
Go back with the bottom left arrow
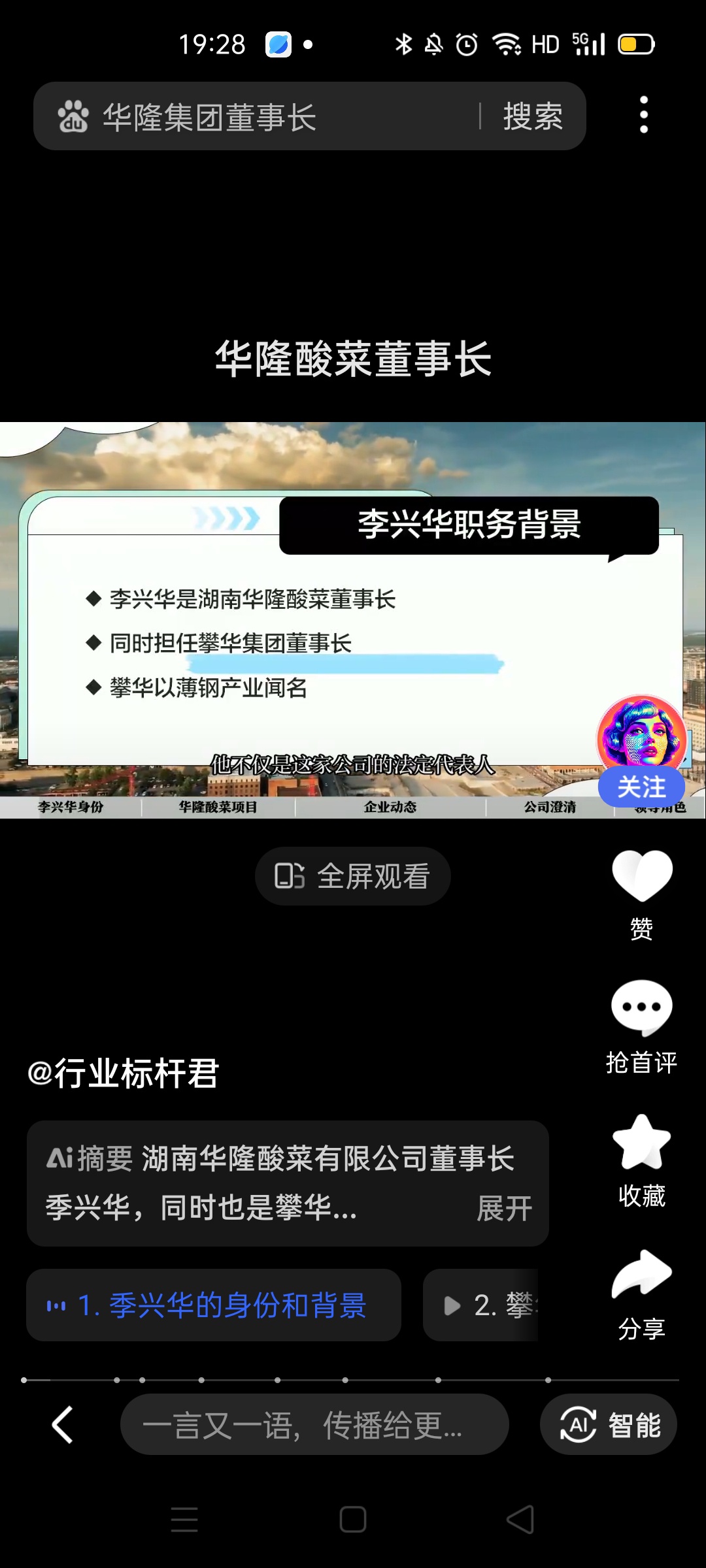point(63,1424)
